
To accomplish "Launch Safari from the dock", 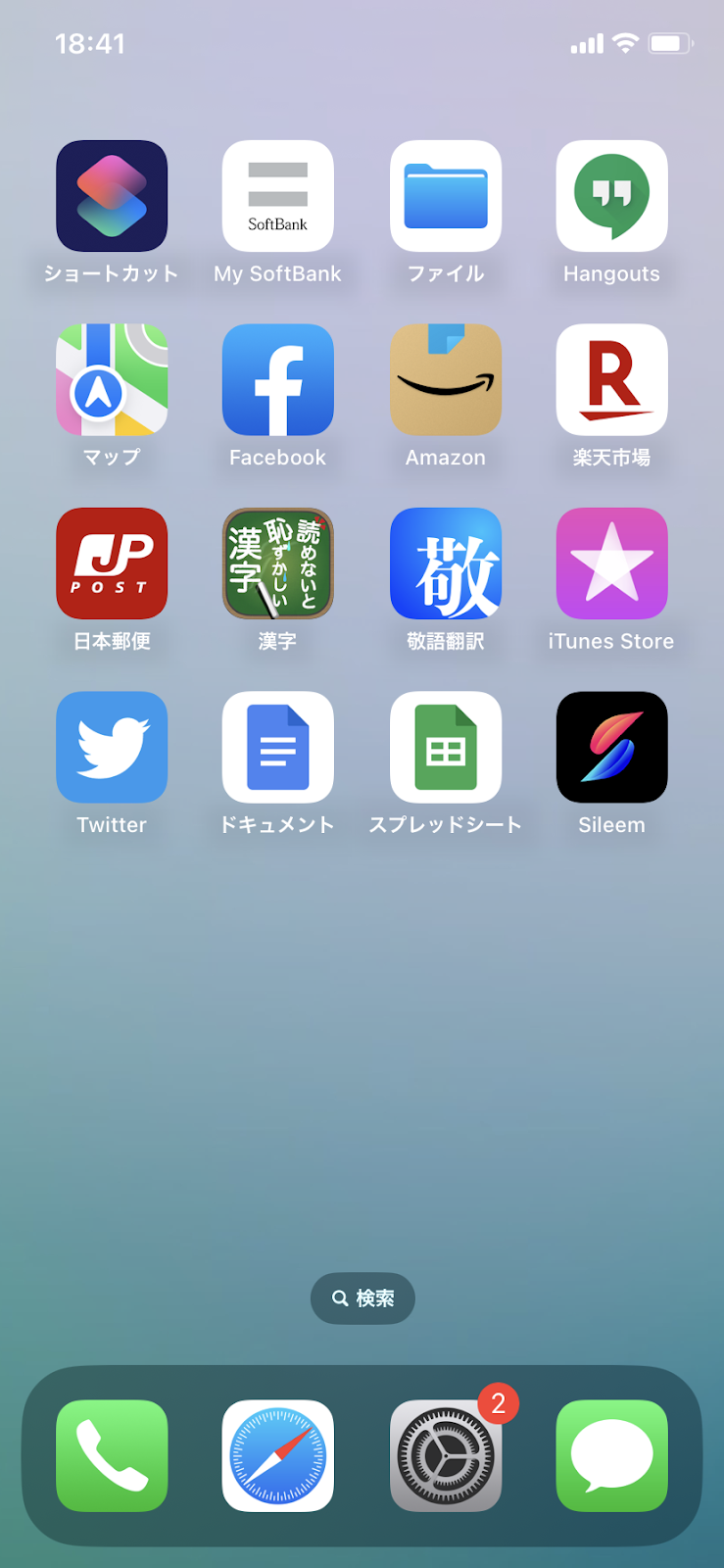I will coord(278,1455).
